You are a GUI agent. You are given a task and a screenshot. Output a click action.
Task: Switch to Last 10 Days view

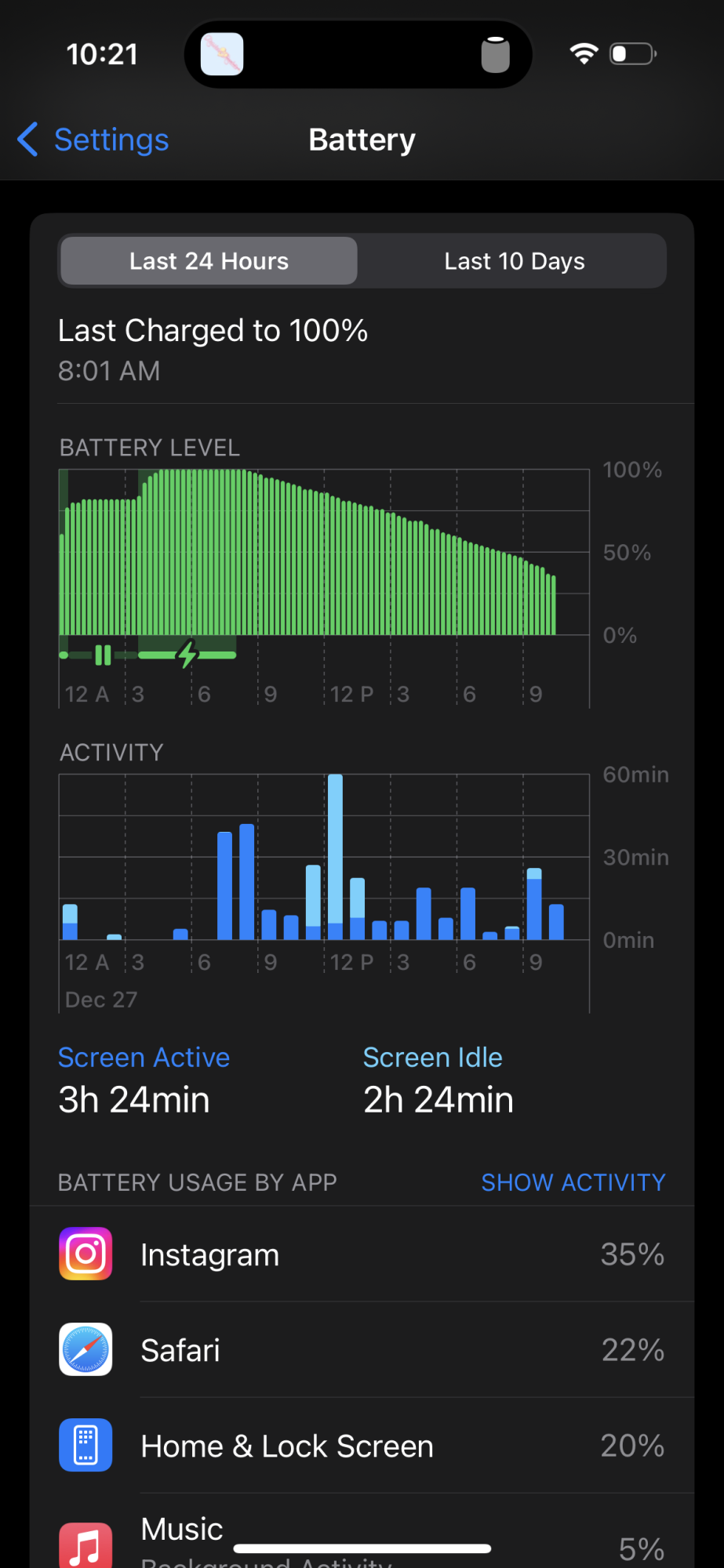[x=514, y=261]
